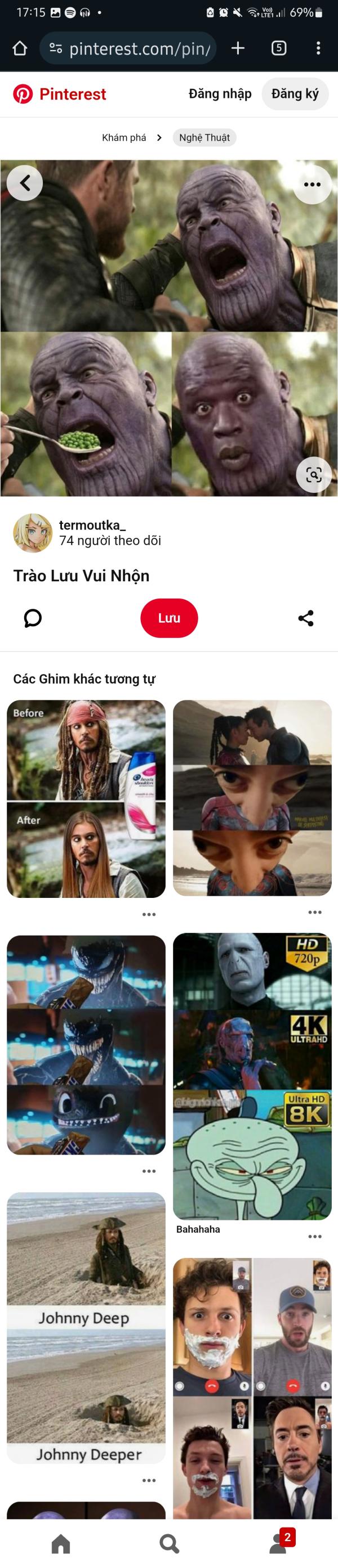Tap the Đăng nhập login button
Viewport: 338px width, 1568px height.
[220, 94]
